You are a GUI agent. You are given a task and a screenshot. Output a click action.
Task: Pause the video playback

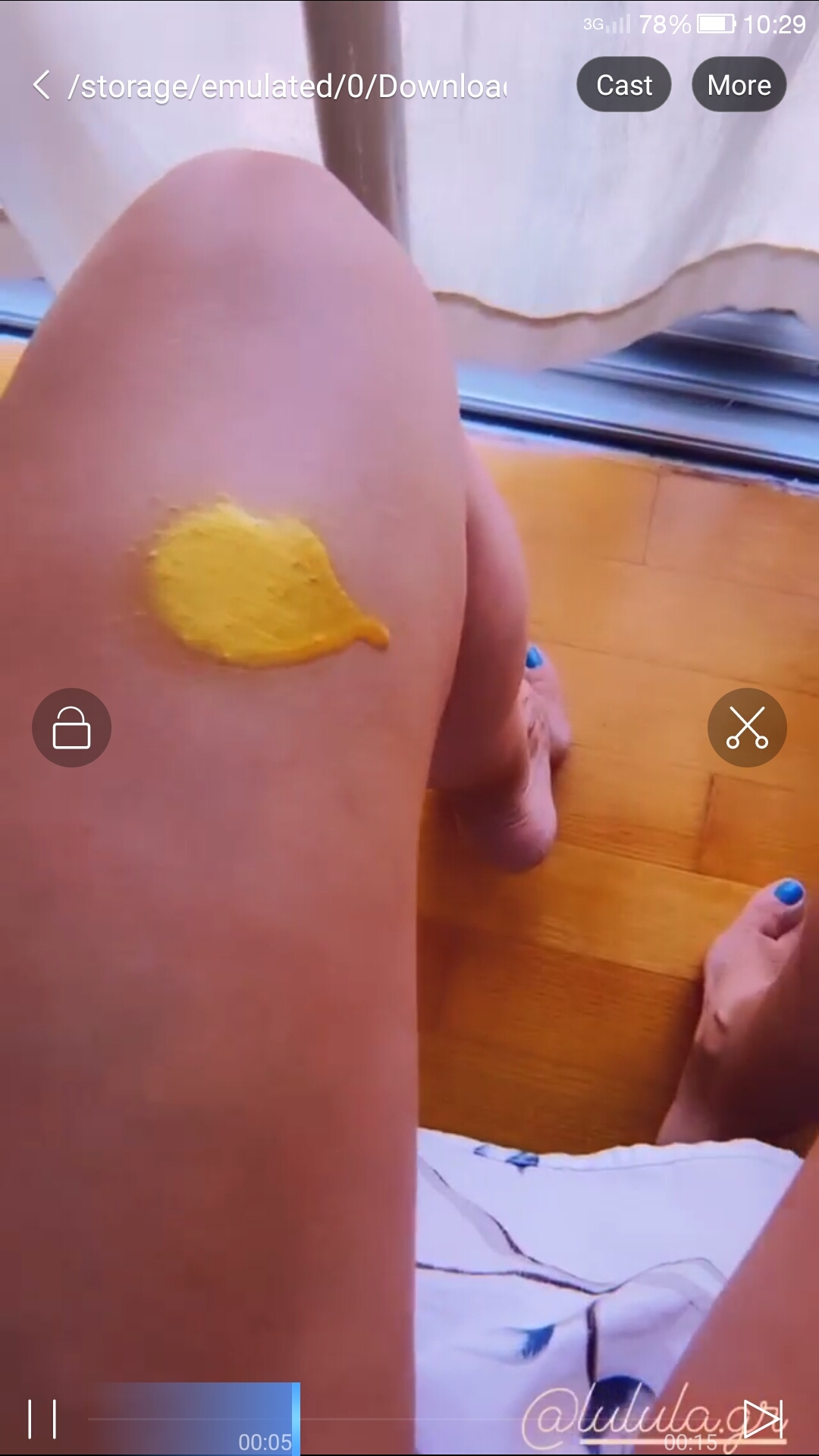[x=42, y=1419]
